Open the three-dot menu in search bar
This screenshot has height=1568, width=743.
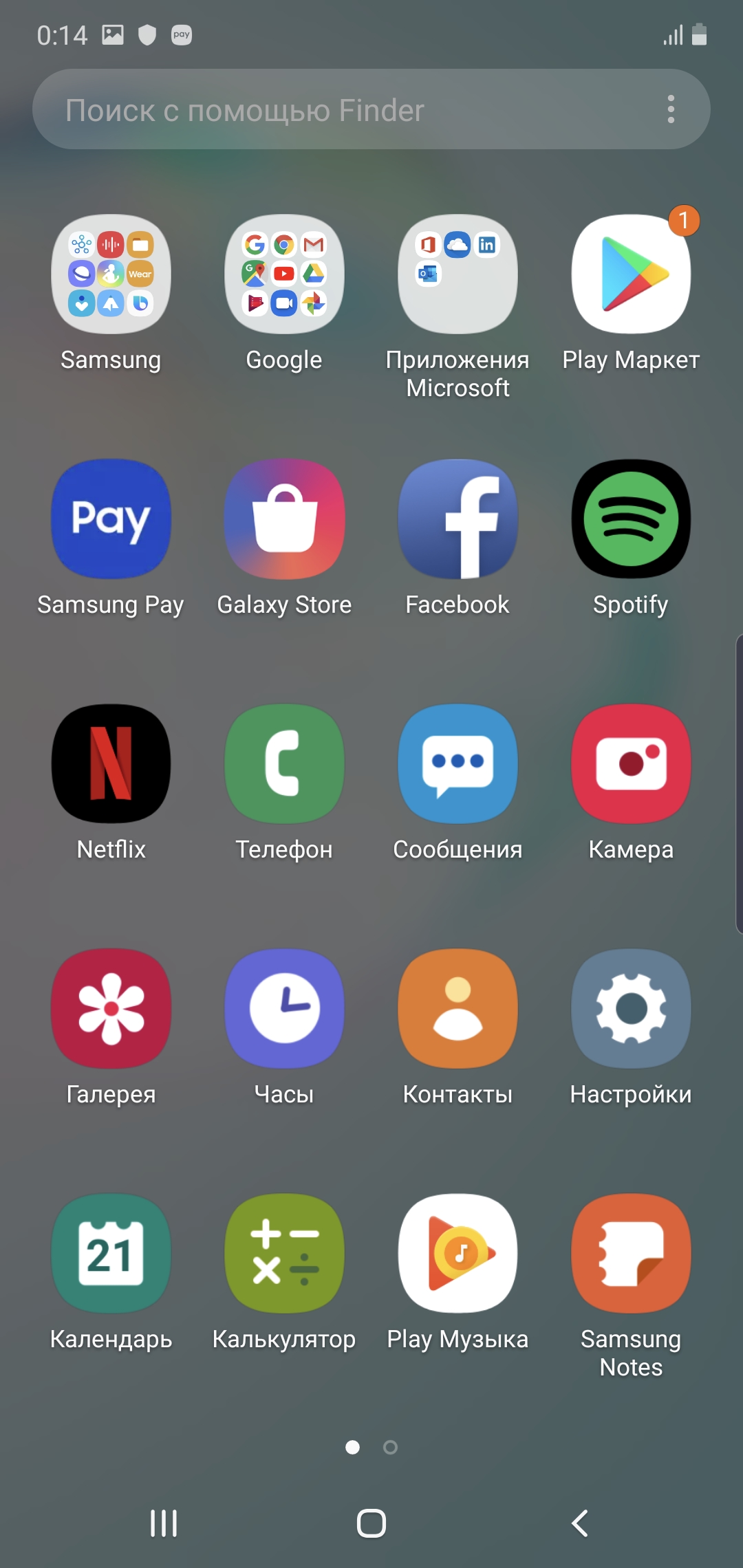pyautogui.click(x=671, y=109)
